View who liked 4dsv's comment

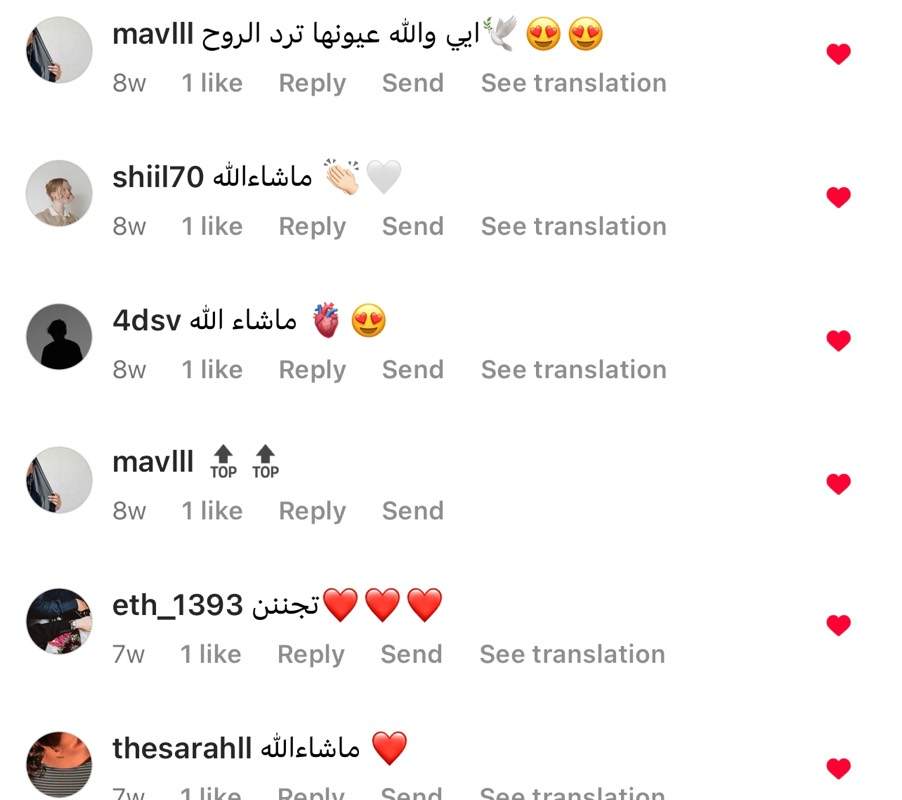coord(212,370)
